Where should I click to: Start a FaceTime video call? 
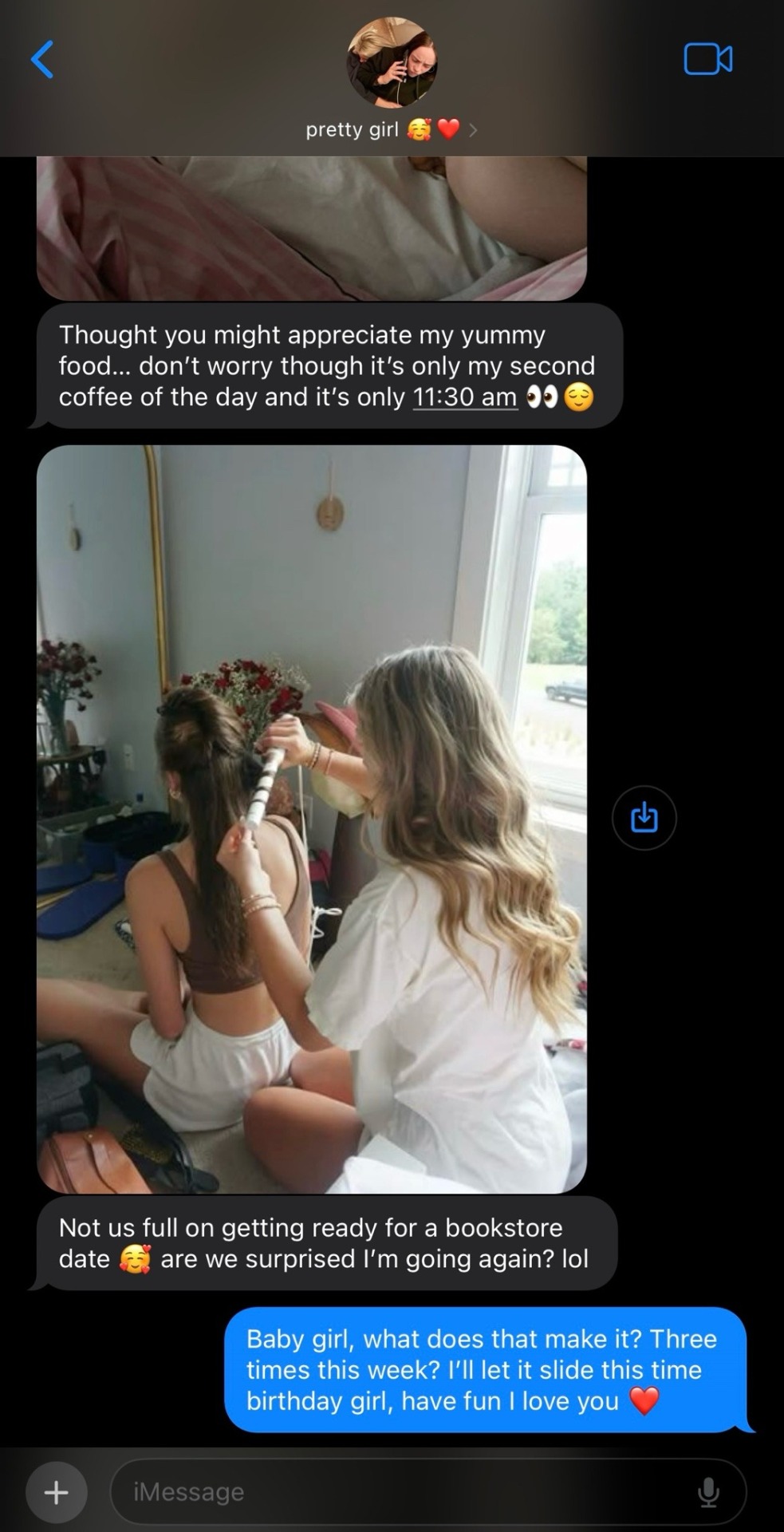pyautogui.click(x=707, y=60)
